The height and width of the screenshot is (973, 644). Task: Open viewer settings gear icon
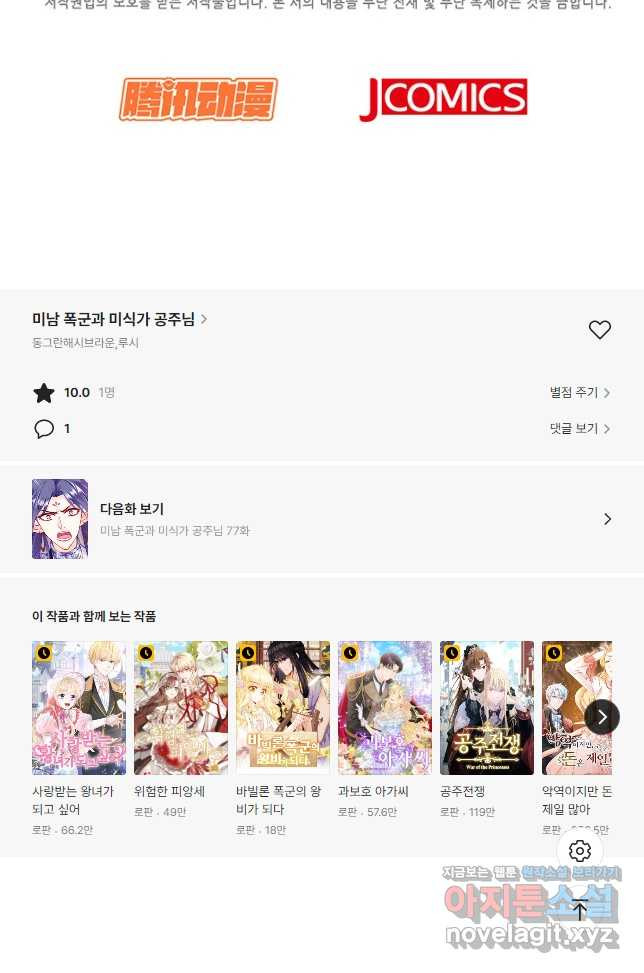[580, 851]
